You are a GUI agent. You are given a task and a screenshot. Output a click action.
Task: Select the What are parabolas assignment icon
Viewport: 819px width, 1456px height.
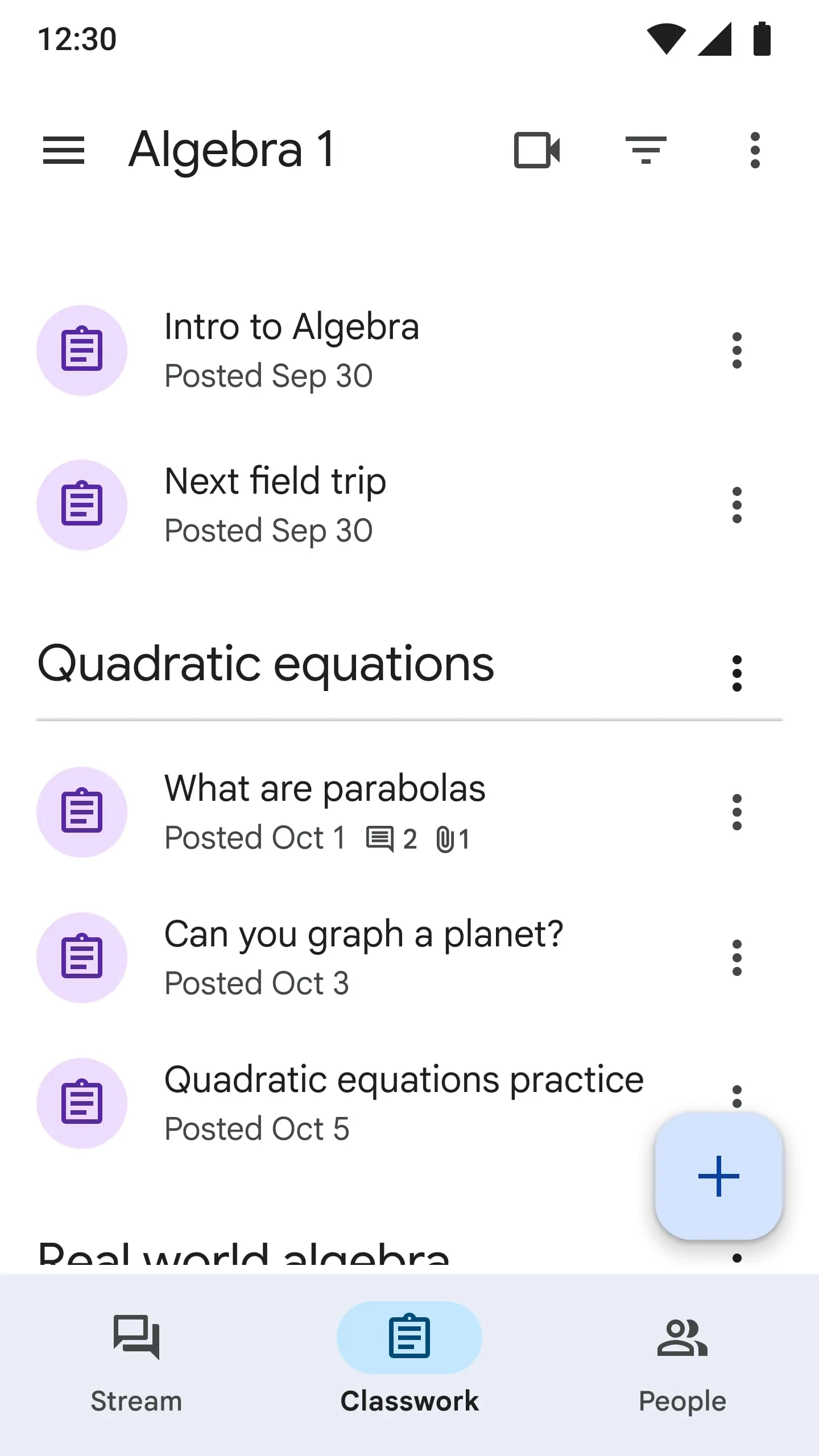(x=82, y=812)
